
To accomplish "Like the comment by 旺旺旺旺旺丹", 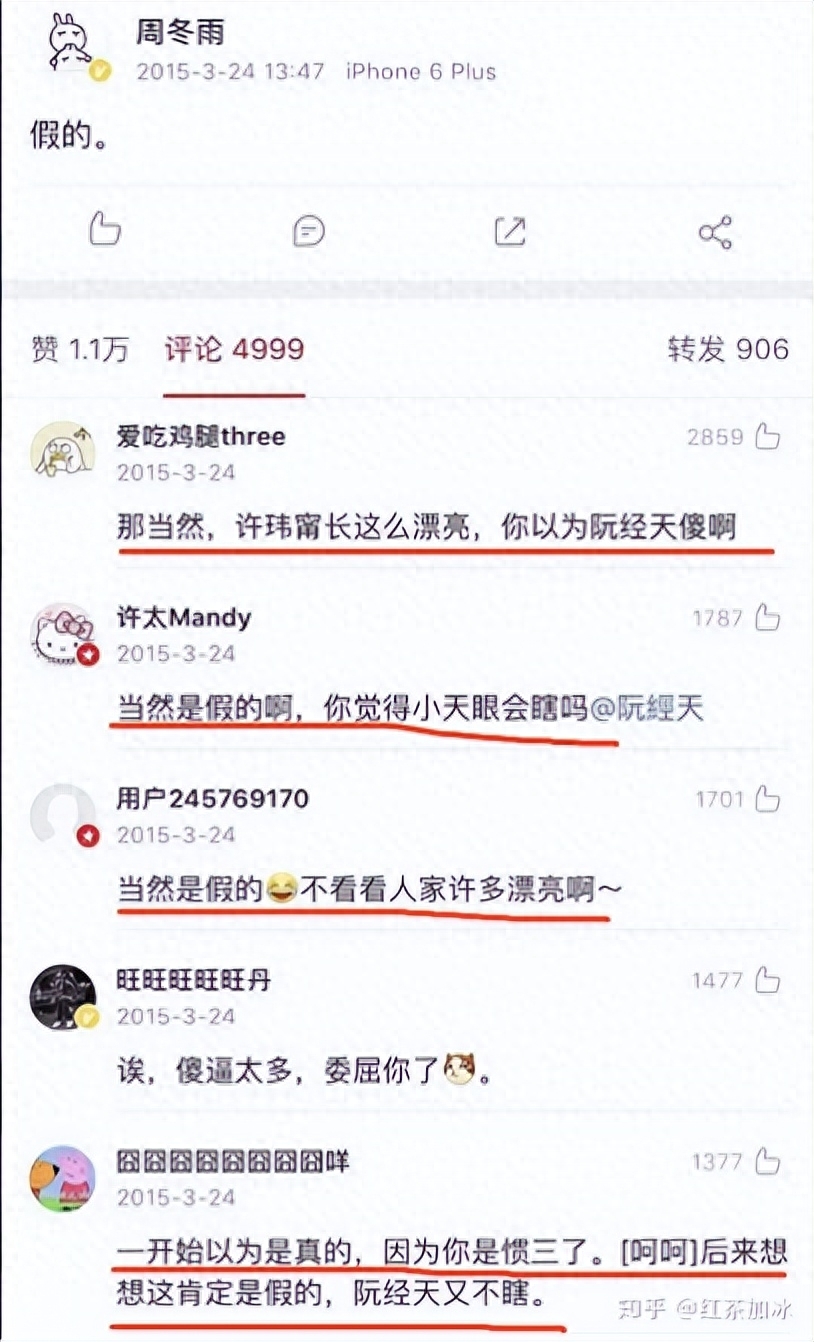I will coord(767,980).
